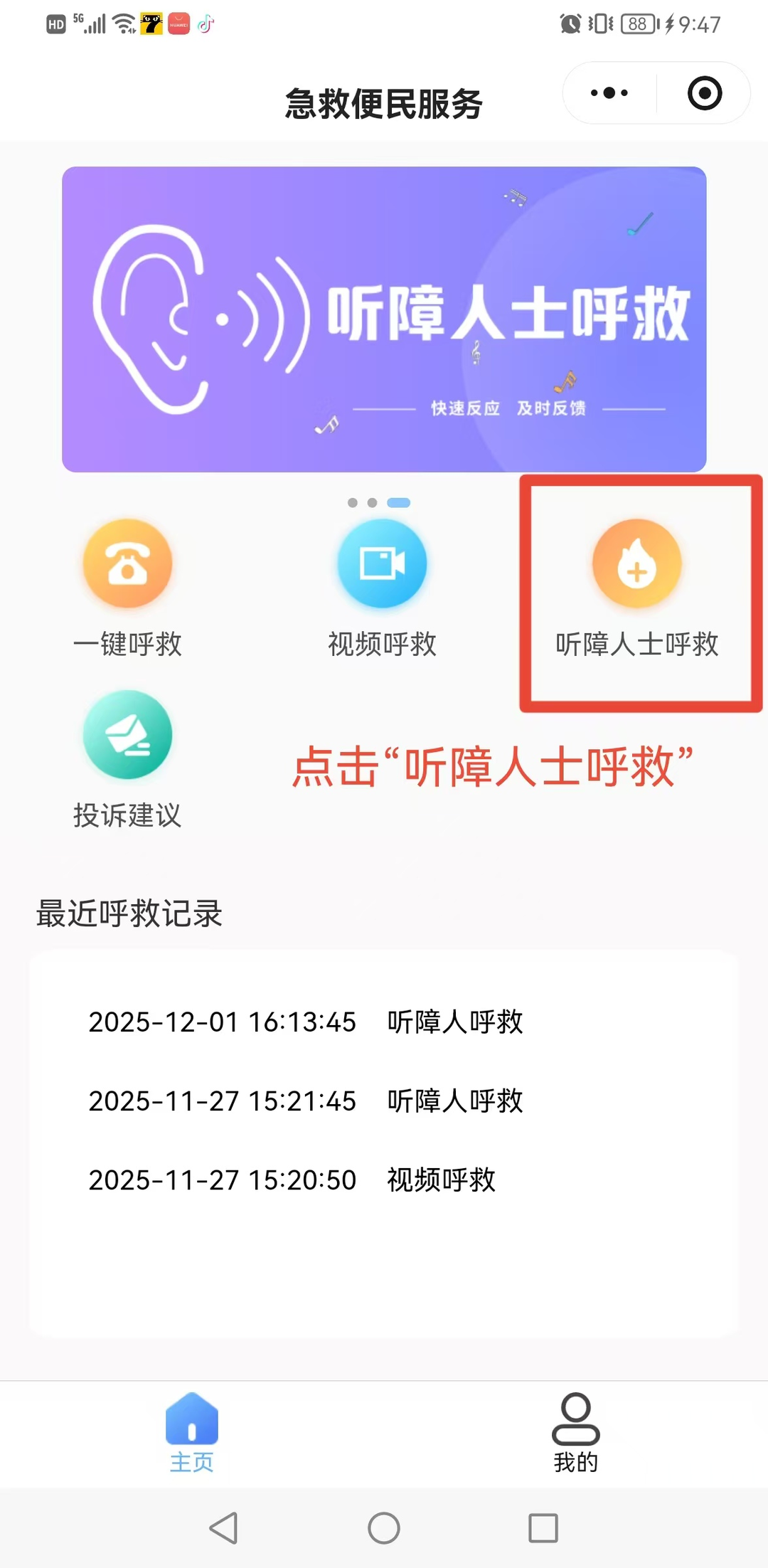This screenshot has height=1568, width=768.
Task: Close the mini program with the circle icon
Action: [x=704, y=93]
